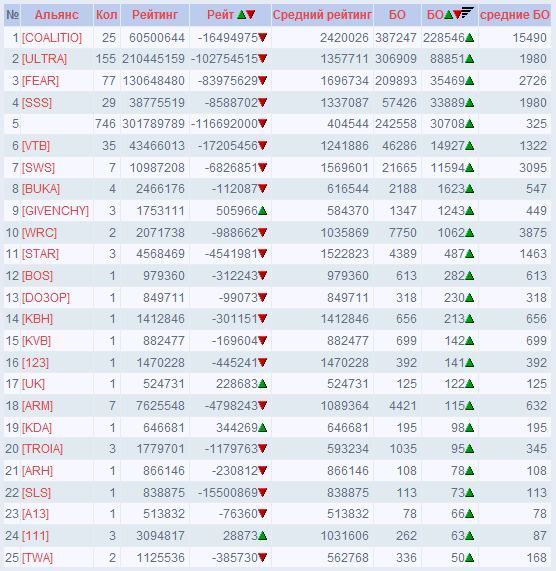The height and width of the screenshot is (571, 556).
Task: View the [FEAR] alliance
Action: point(40,80)
